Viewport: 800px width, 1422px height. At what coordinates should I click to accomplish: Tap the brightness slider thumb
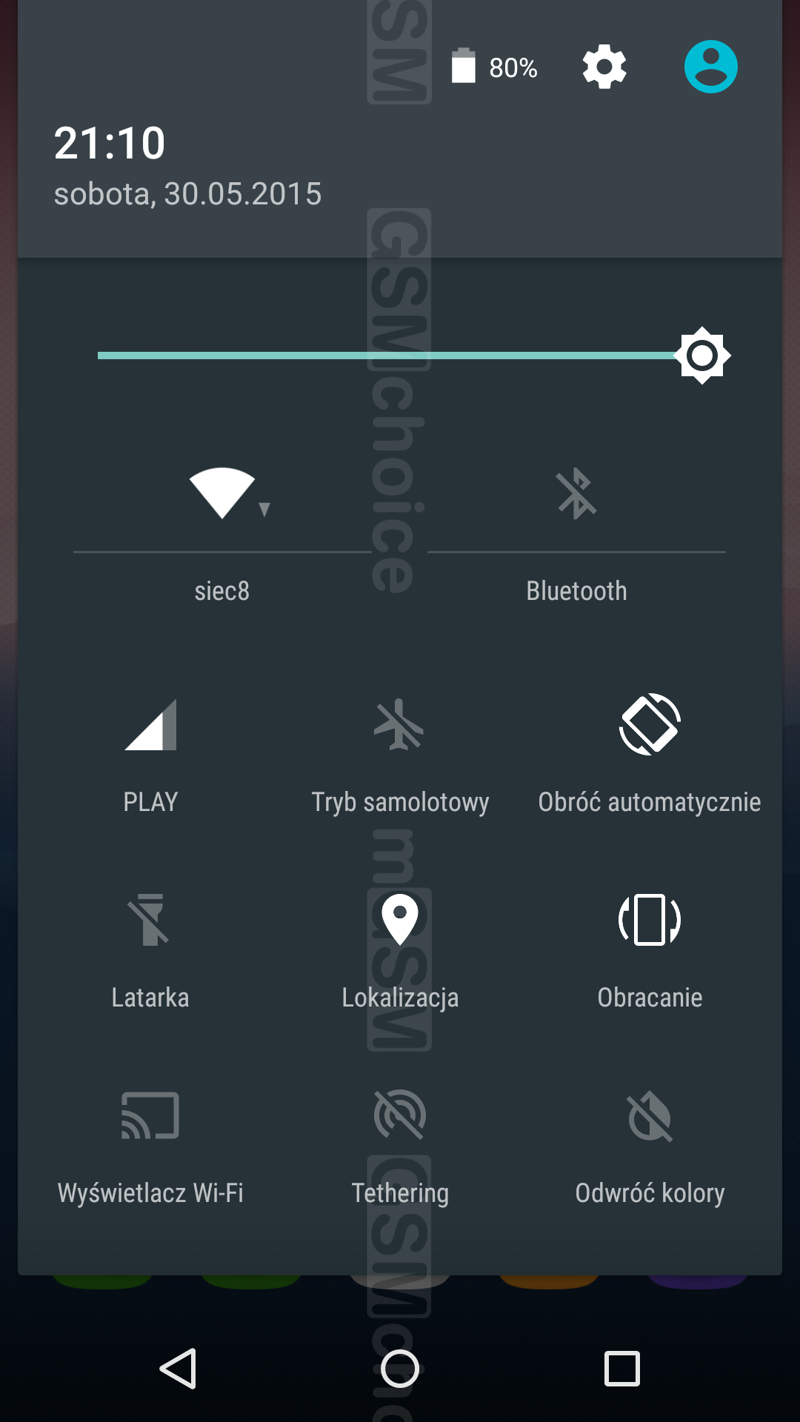(702, 356)
